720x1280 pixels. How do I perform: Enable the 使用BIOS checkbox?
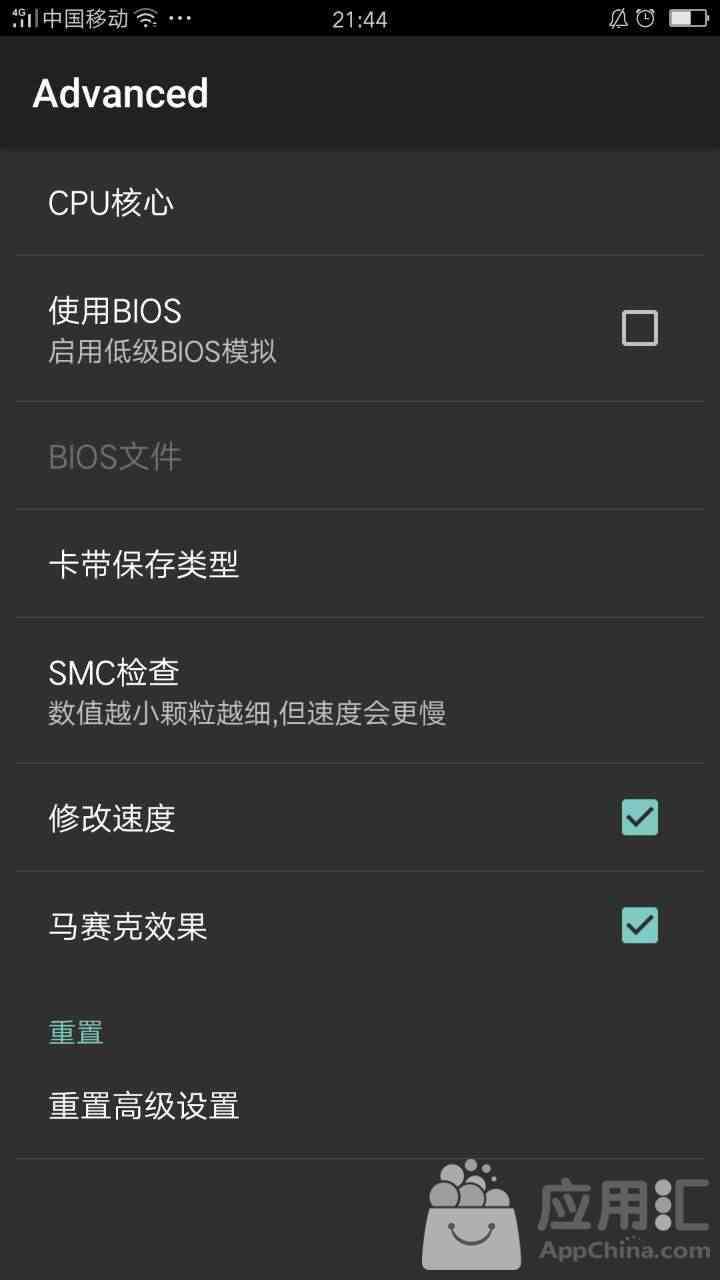(x=640, y=328)
